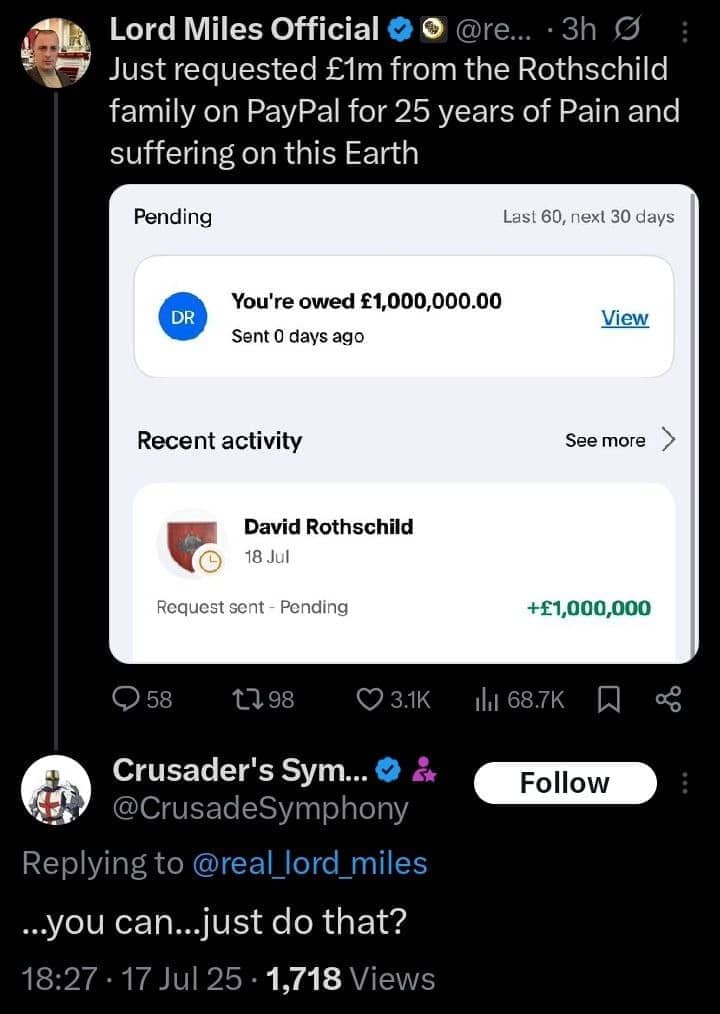Open overflow menu on Crusader's reply
This screenshot has width=720, height=1014.
pos(685,783)
